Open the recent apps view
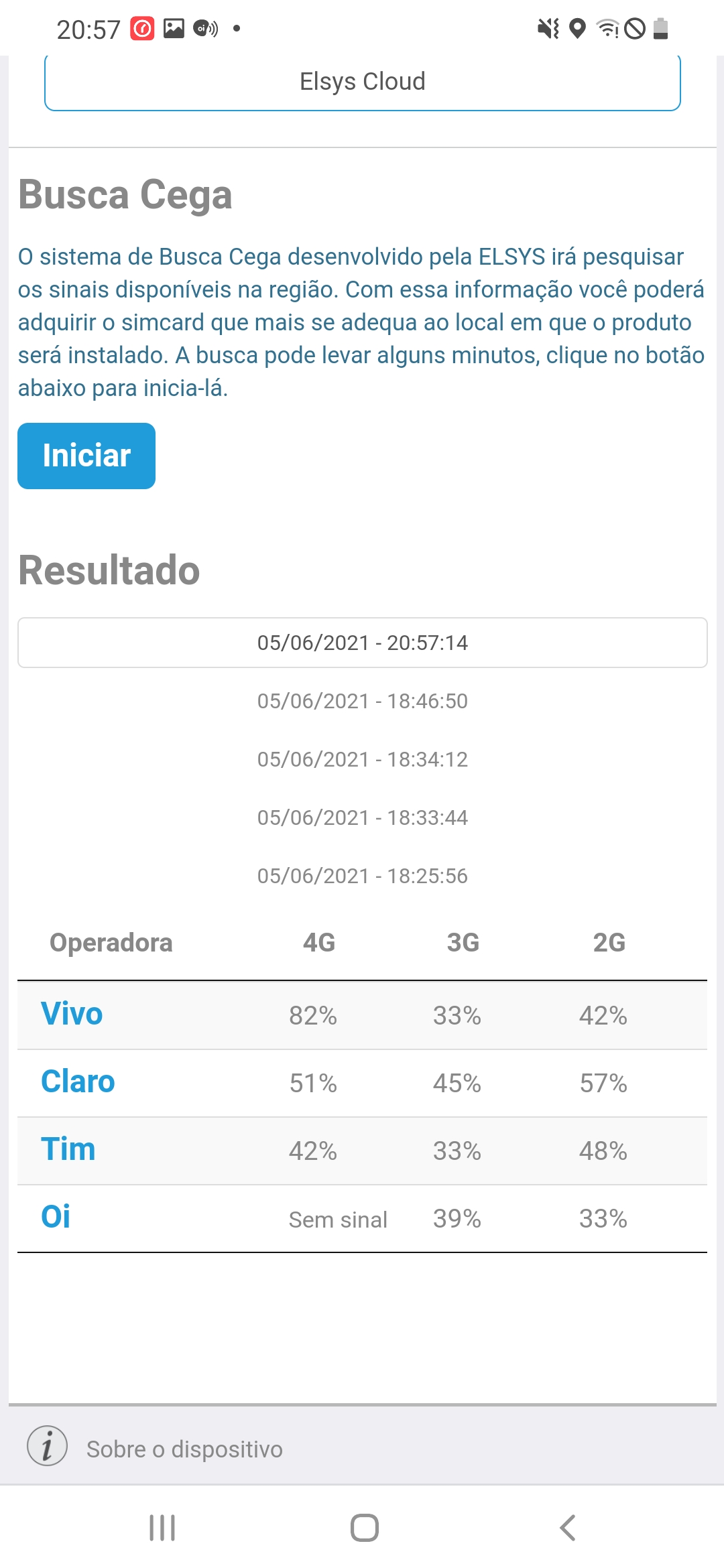This screenshot has height=1568, width=724. point(162,1528)
